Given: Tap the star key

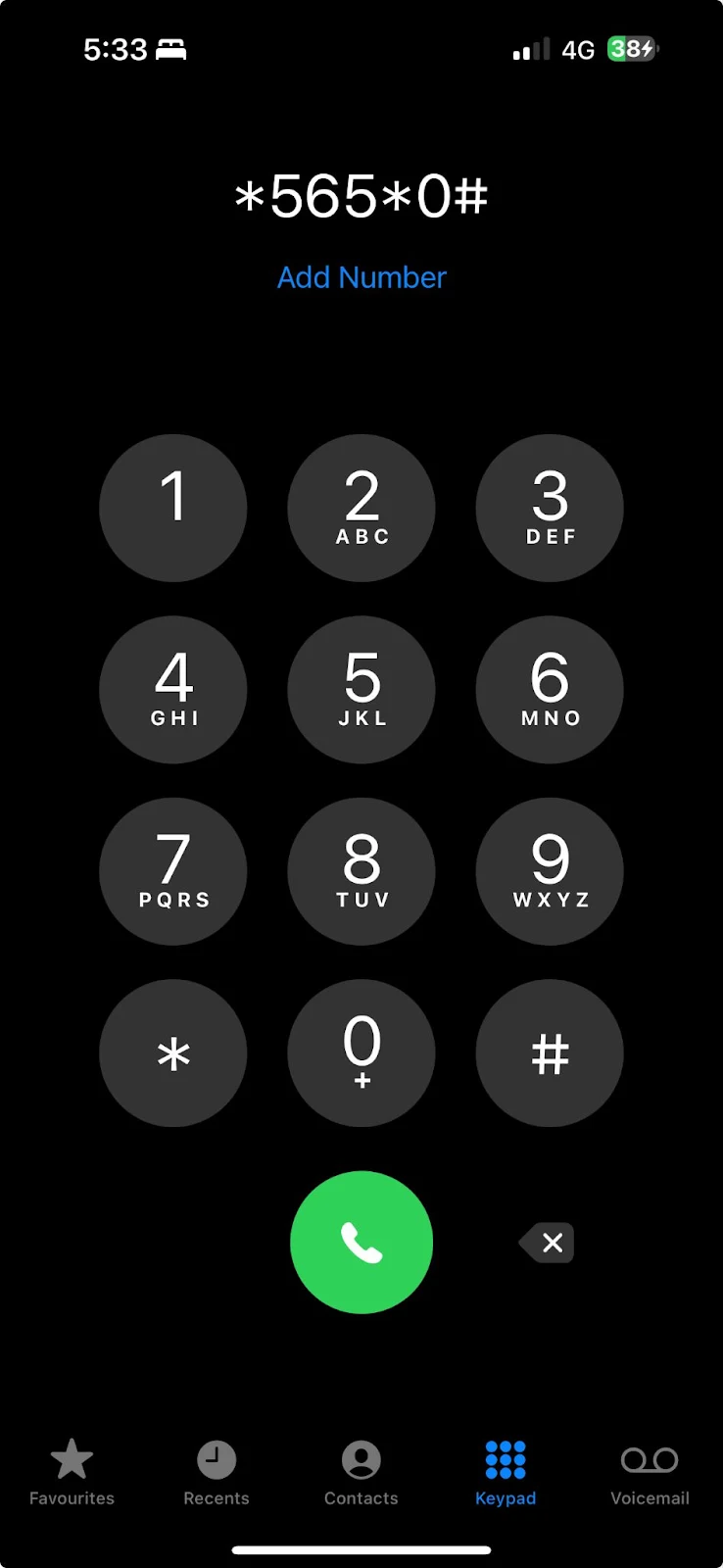Looking at the screenshot, I should click(x=173, y=1053).
